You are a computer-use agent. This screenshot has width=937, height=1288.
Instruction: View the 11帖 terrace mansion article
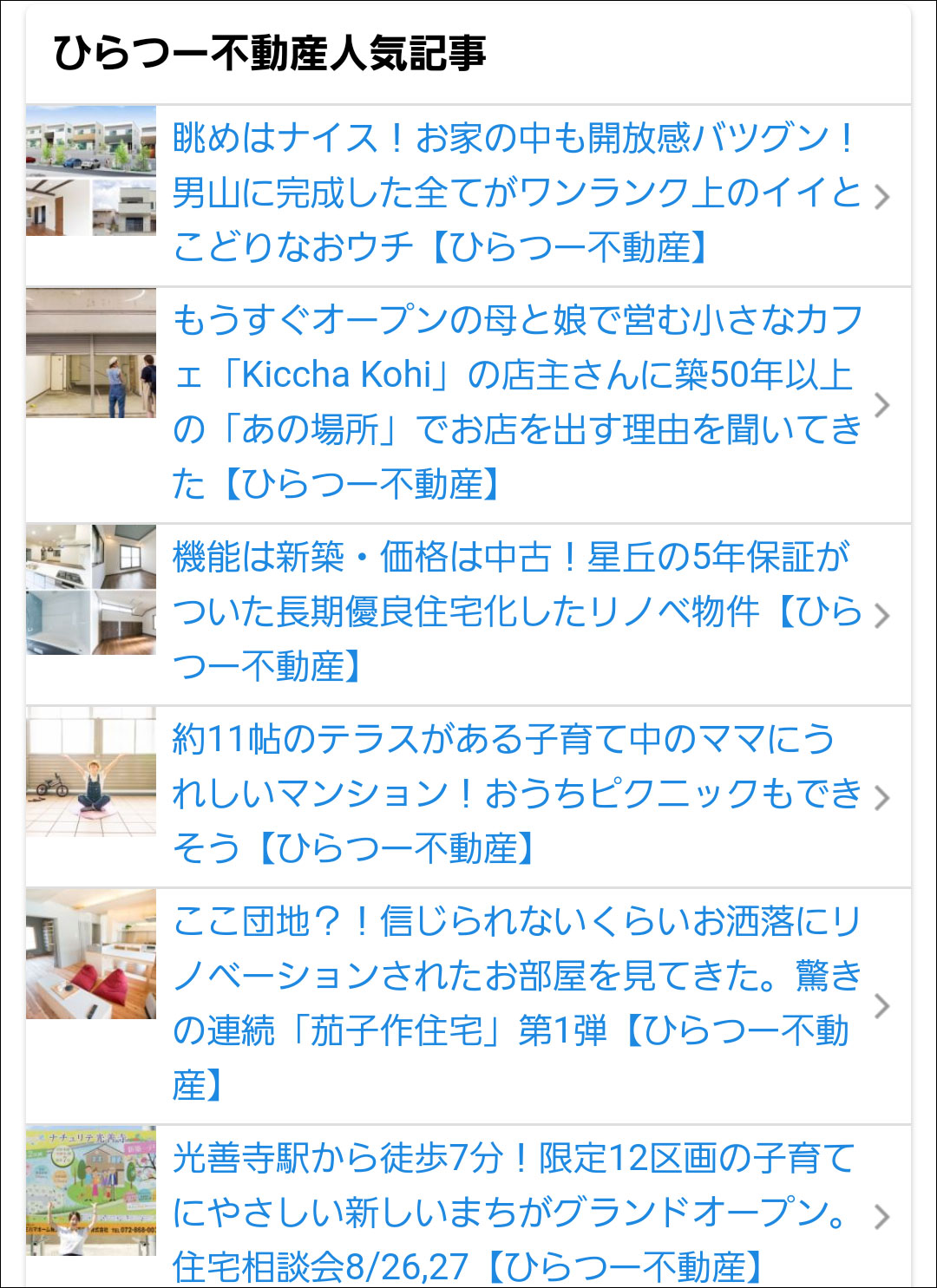pos(516,794)
